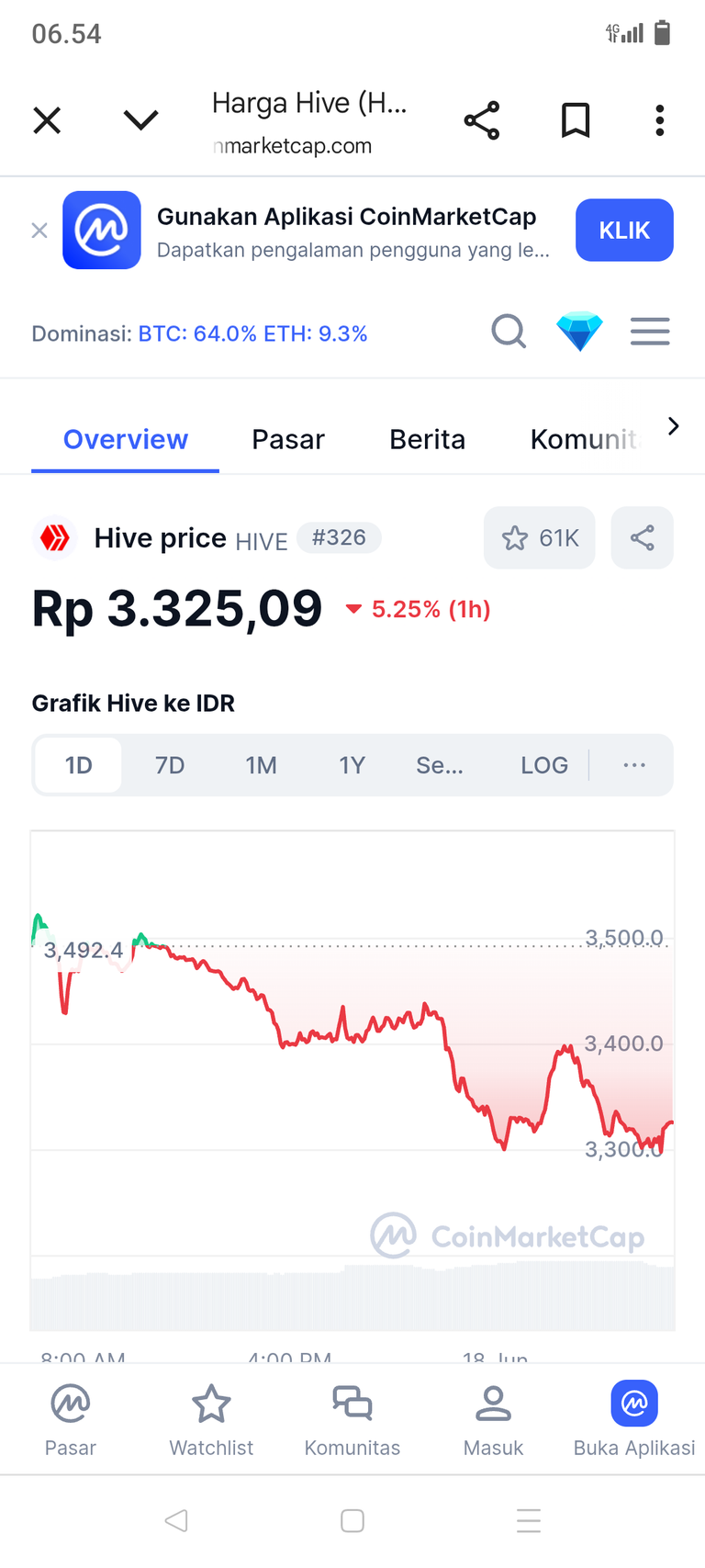The width and height of the screenshot is (705, 1568).
Task: Select the 1Y chart range
Action: tap(352, 765)
